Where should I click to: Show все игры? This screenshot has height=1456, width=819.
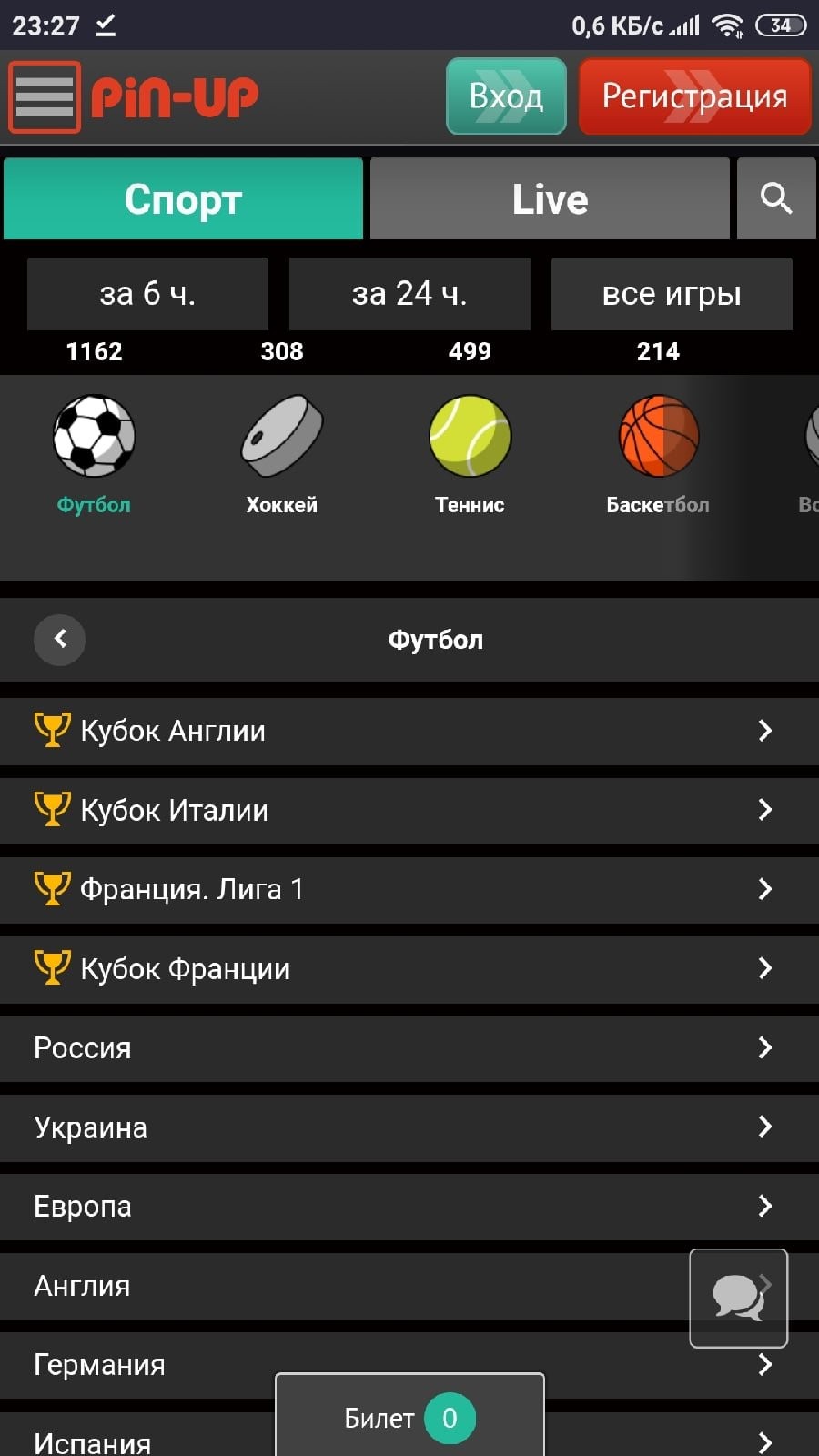click(672, 294)
